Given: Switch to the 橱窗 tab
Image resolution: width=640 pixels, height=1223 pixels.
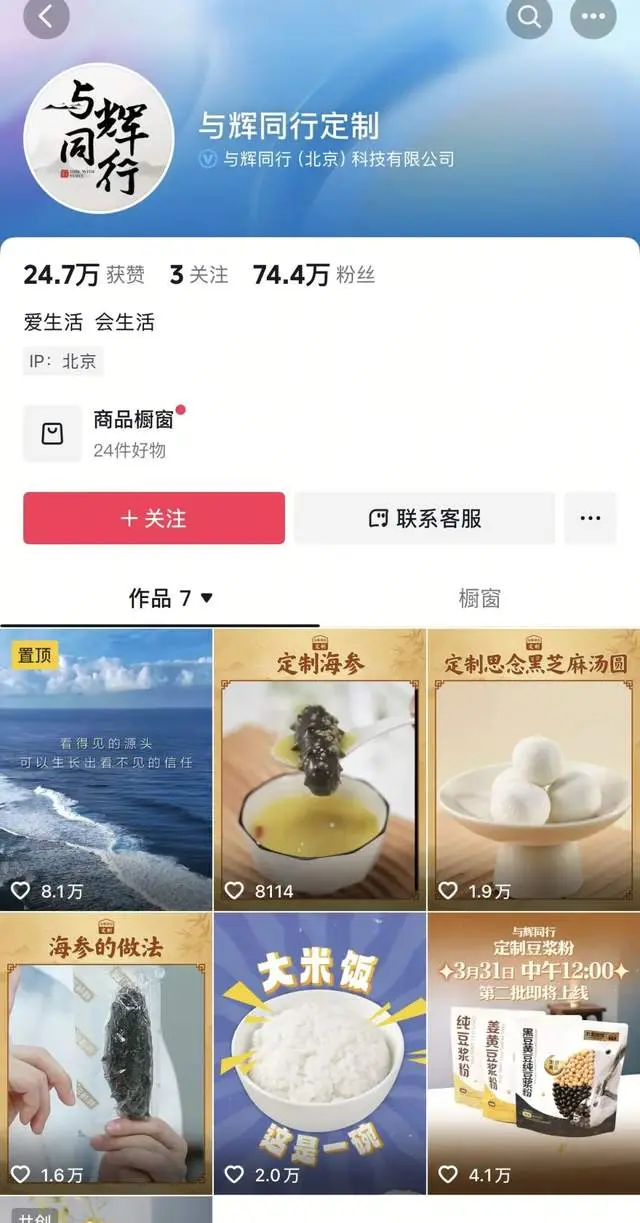Looking at the screenshot, I should [x=479, y=598].
